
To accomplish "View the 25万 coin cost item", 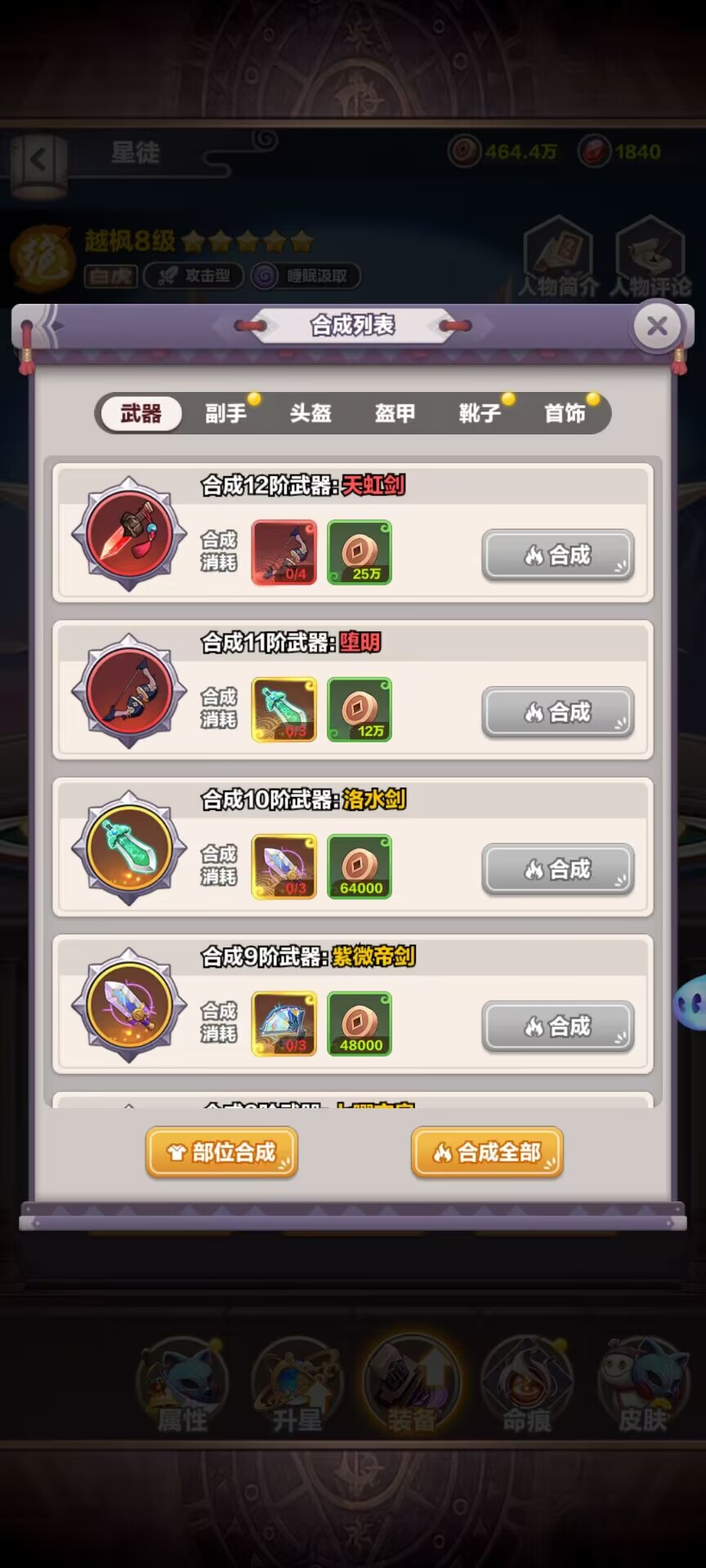I will [x=360, y=553].
